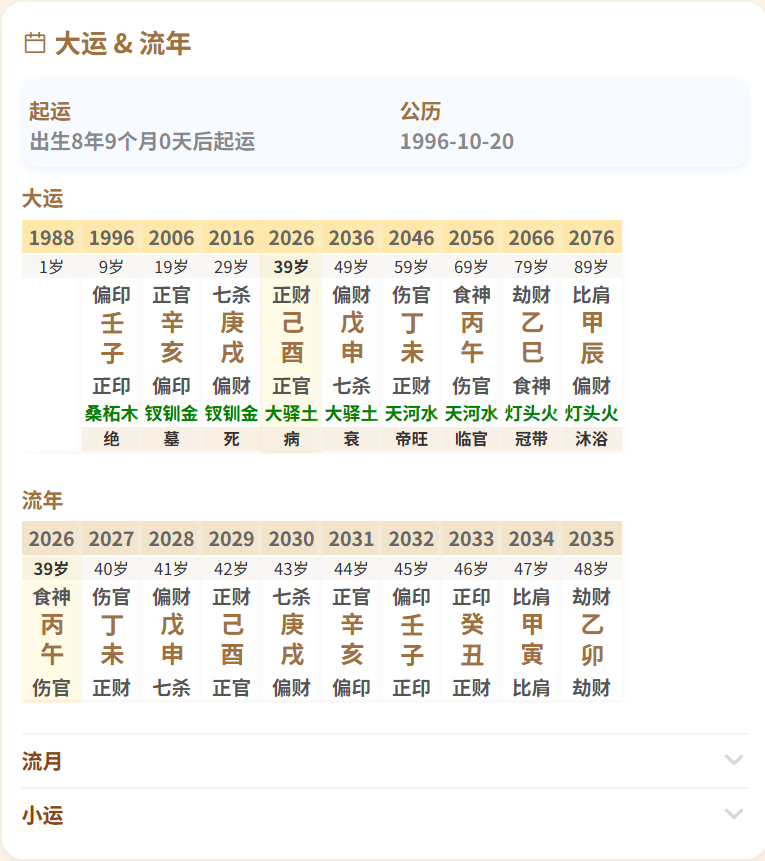Open the 2046 丁未 大运 column

[411, 338]
